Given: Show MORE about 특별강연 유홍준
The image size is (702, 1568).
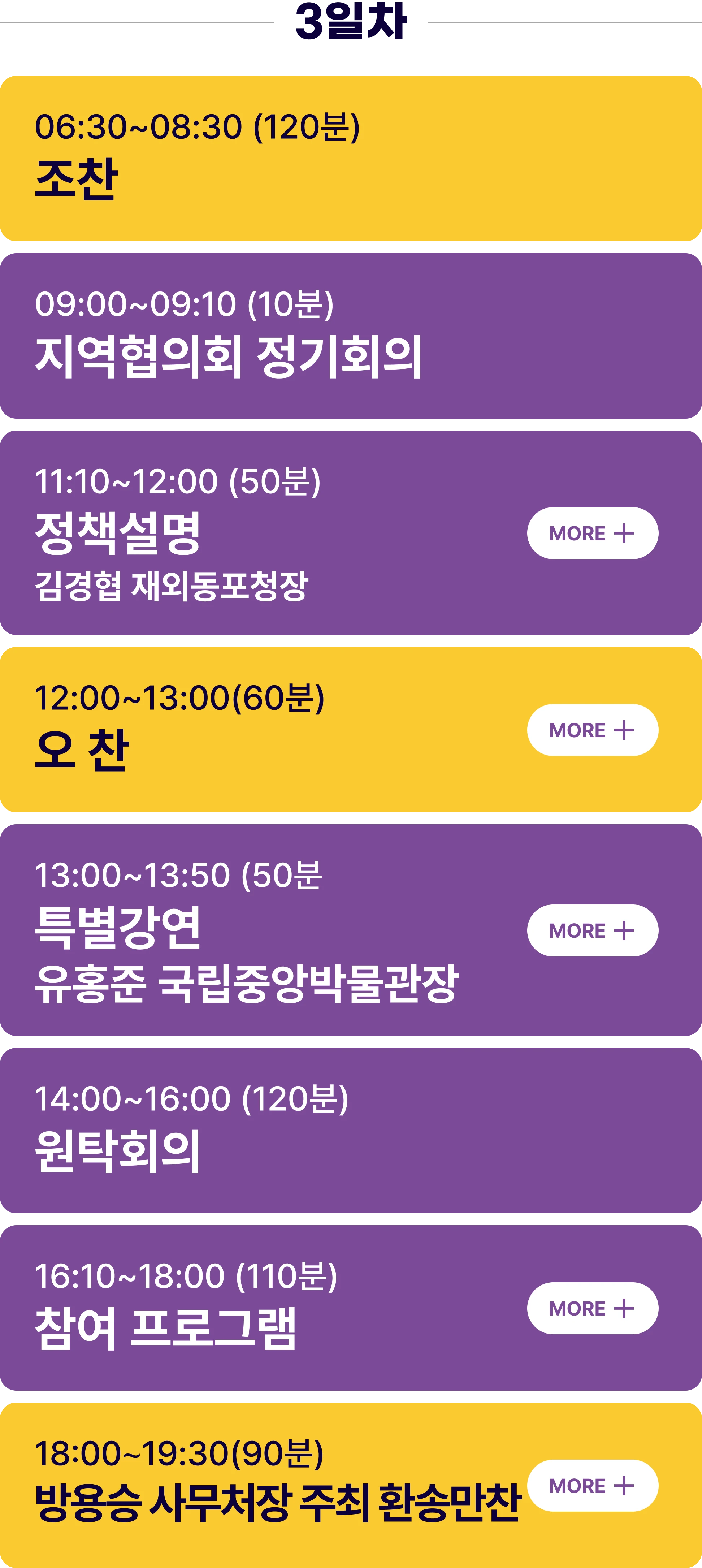Looking at the screenshot, I should (x=593, y=930).
